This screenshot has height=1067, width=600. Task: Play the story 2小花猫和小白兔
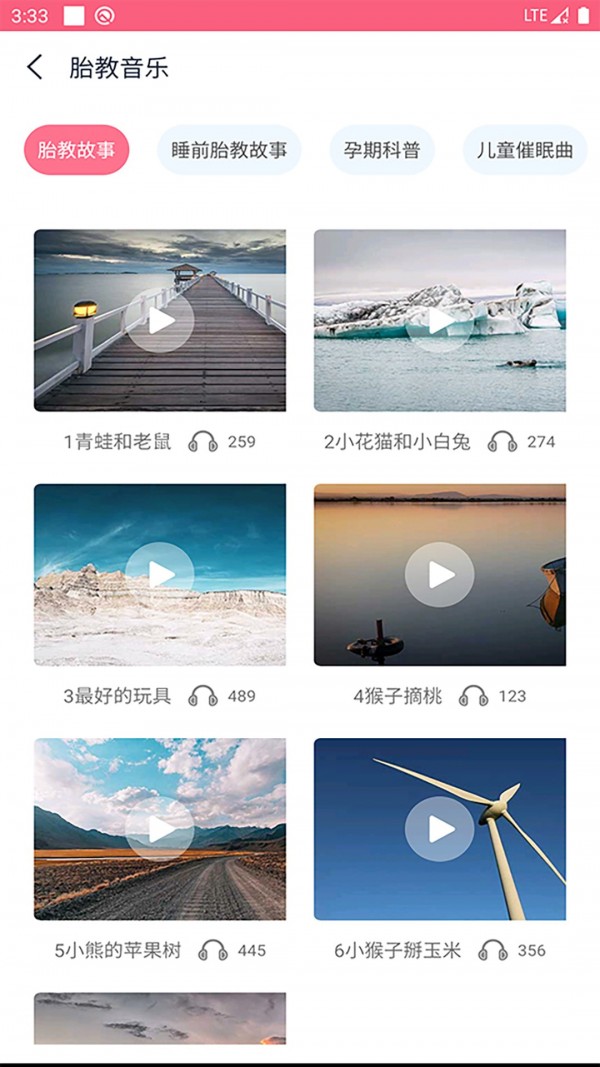pyautogui.click(x=440, y=320)
